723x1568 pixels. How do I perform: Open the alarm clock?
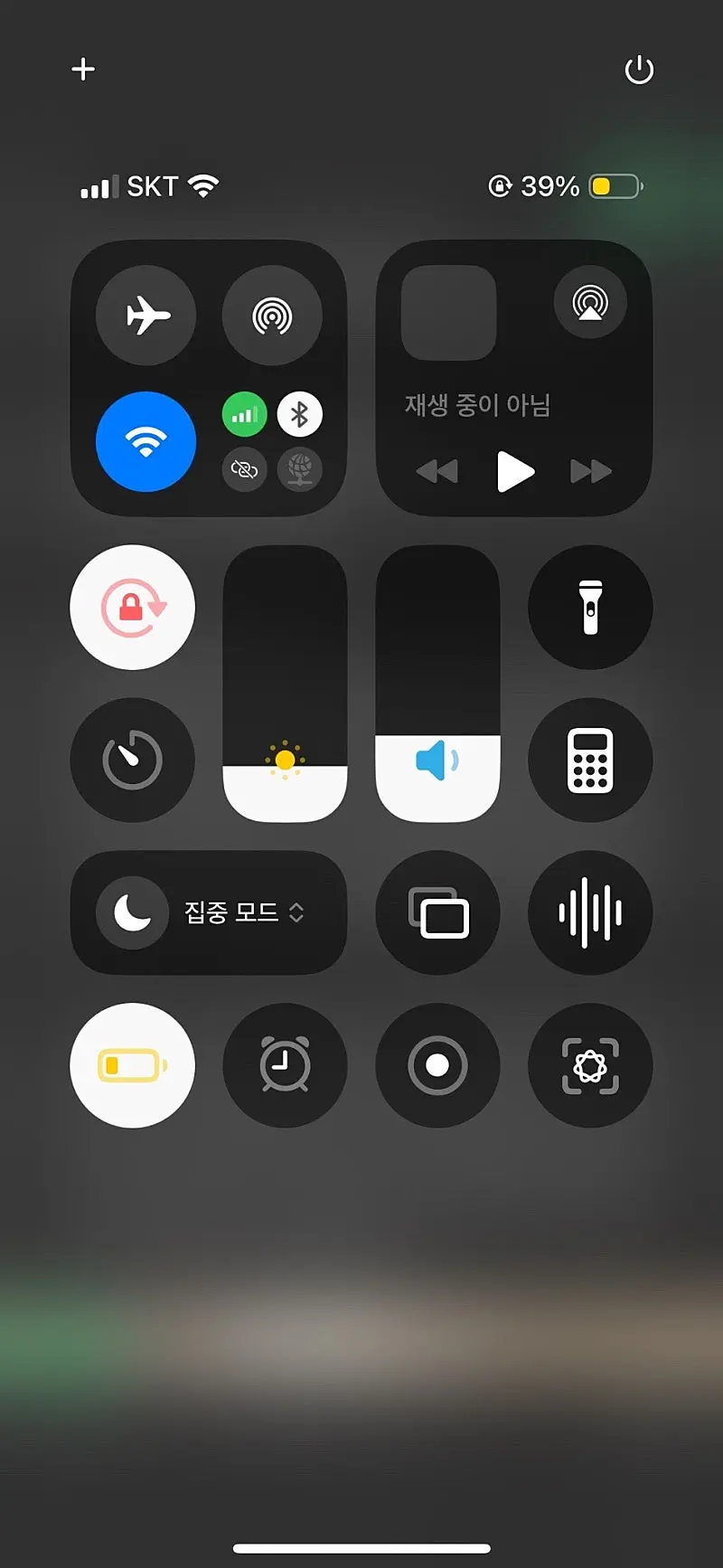coord(286,1065)
